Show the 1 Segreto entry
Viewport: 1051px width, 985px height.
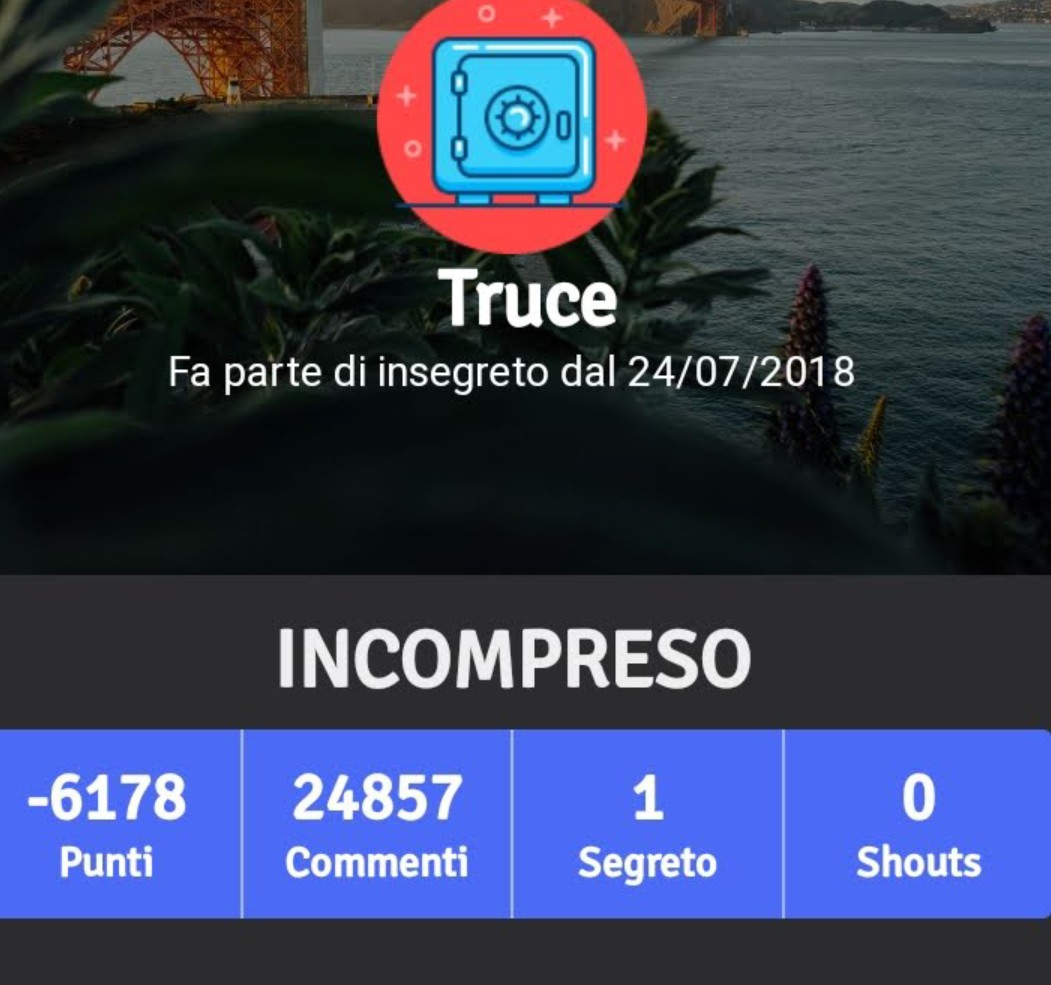[x=647, y=824]
